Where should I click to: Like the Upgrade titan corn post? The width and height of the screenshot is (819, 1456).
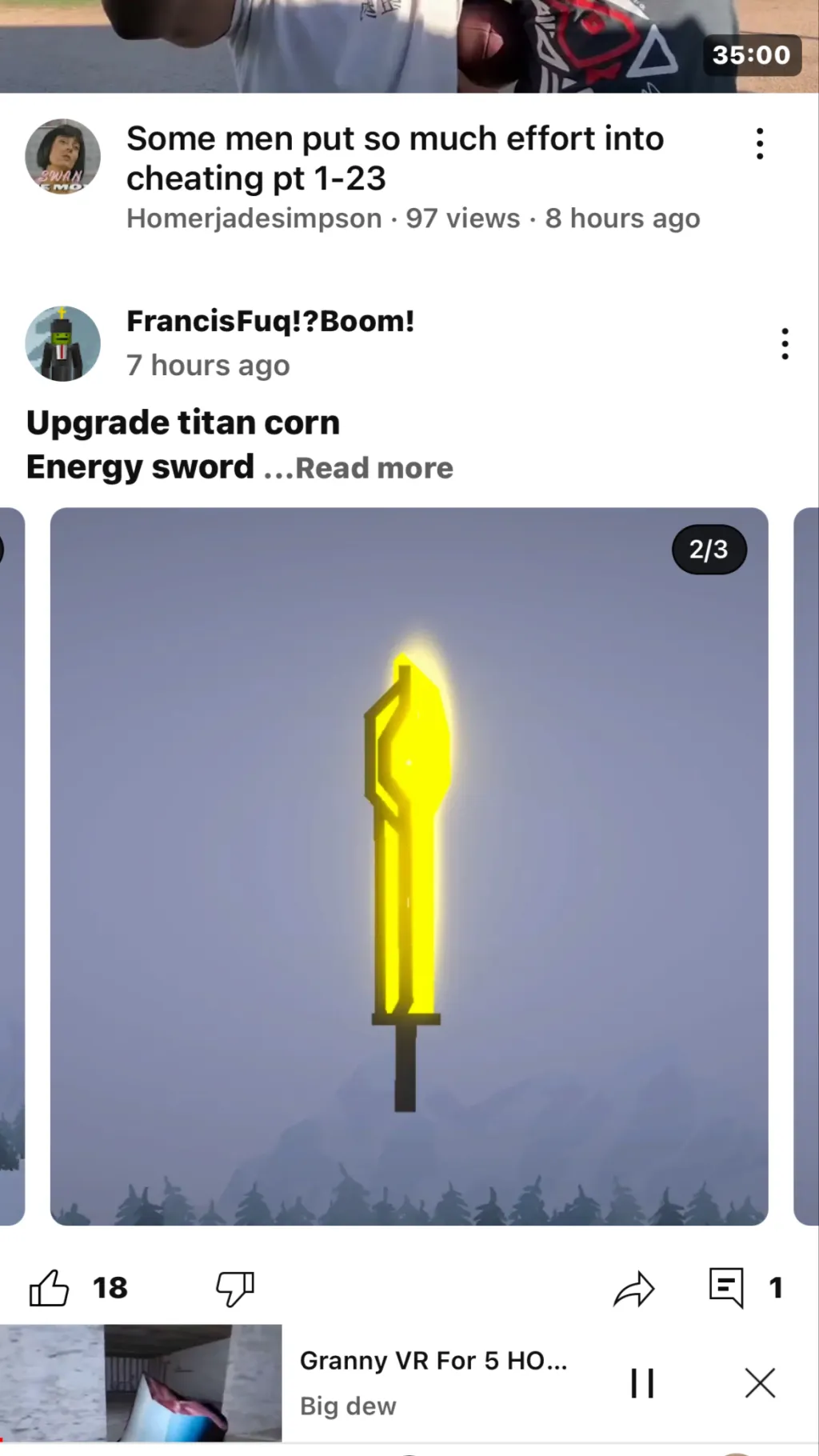[x=50, y=1288]
